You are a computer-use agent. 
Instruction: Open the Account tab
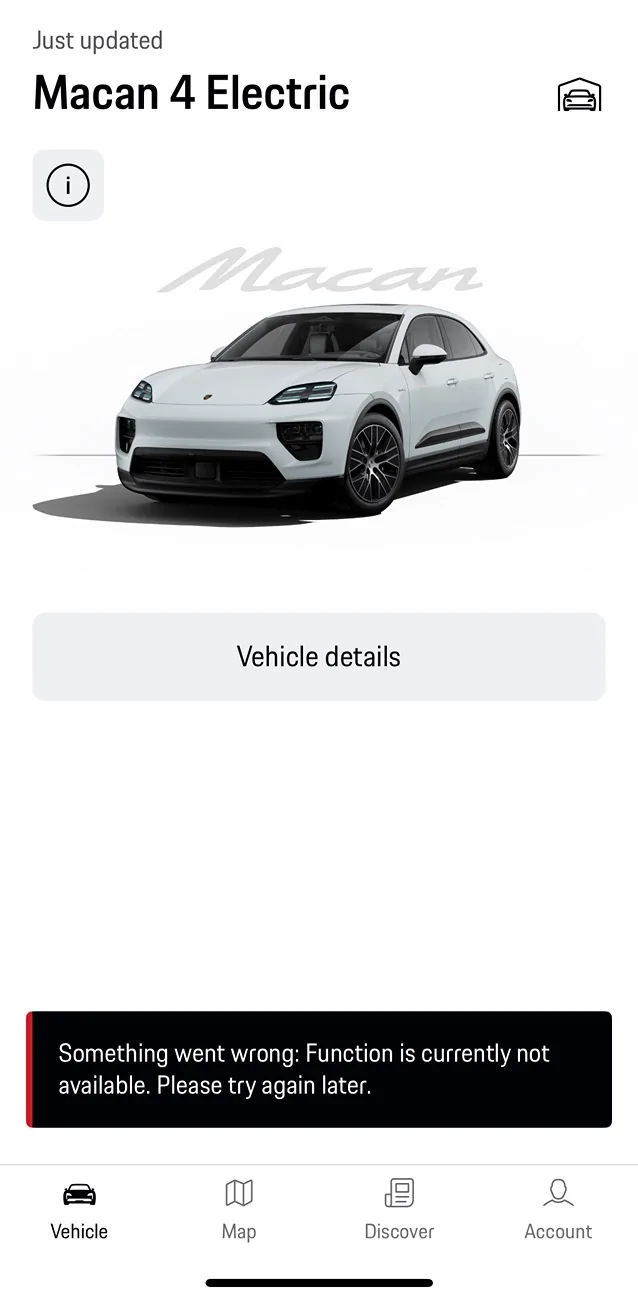[558, 1209]
